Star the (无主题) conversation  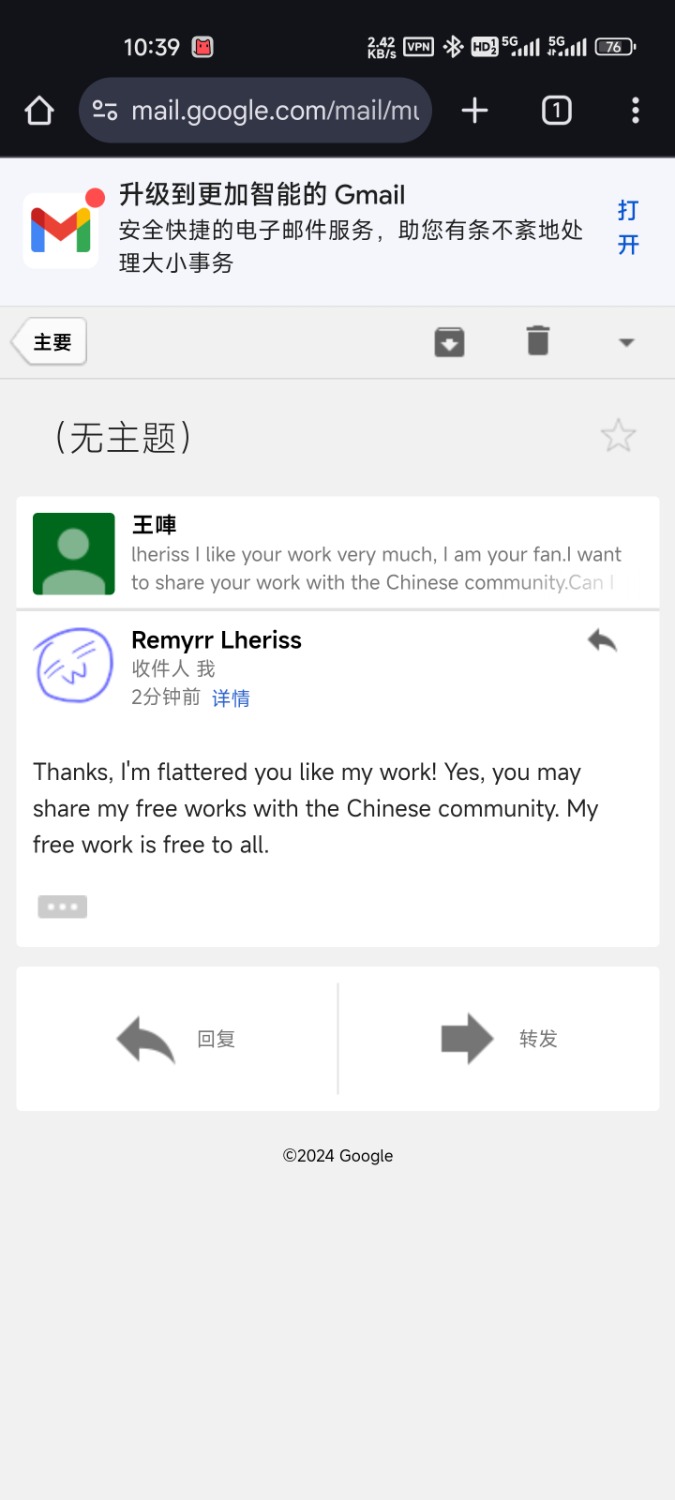pyautogui.click(x=618, y=436)
